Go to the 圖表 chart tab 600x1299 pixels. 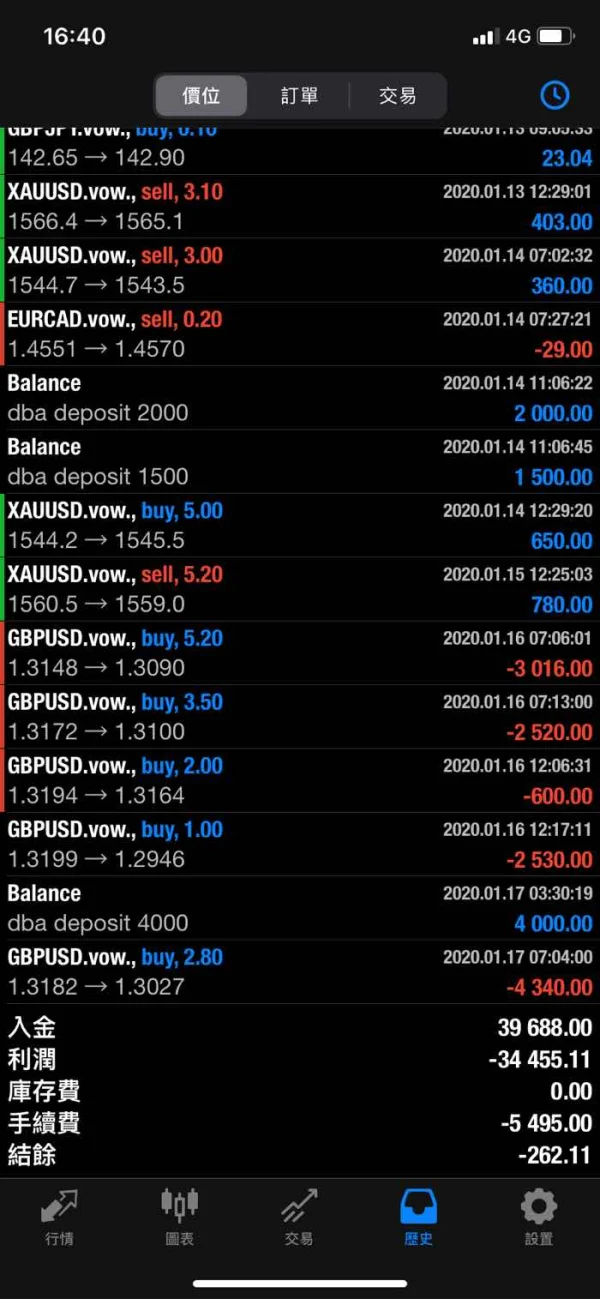coord(179,1216)
